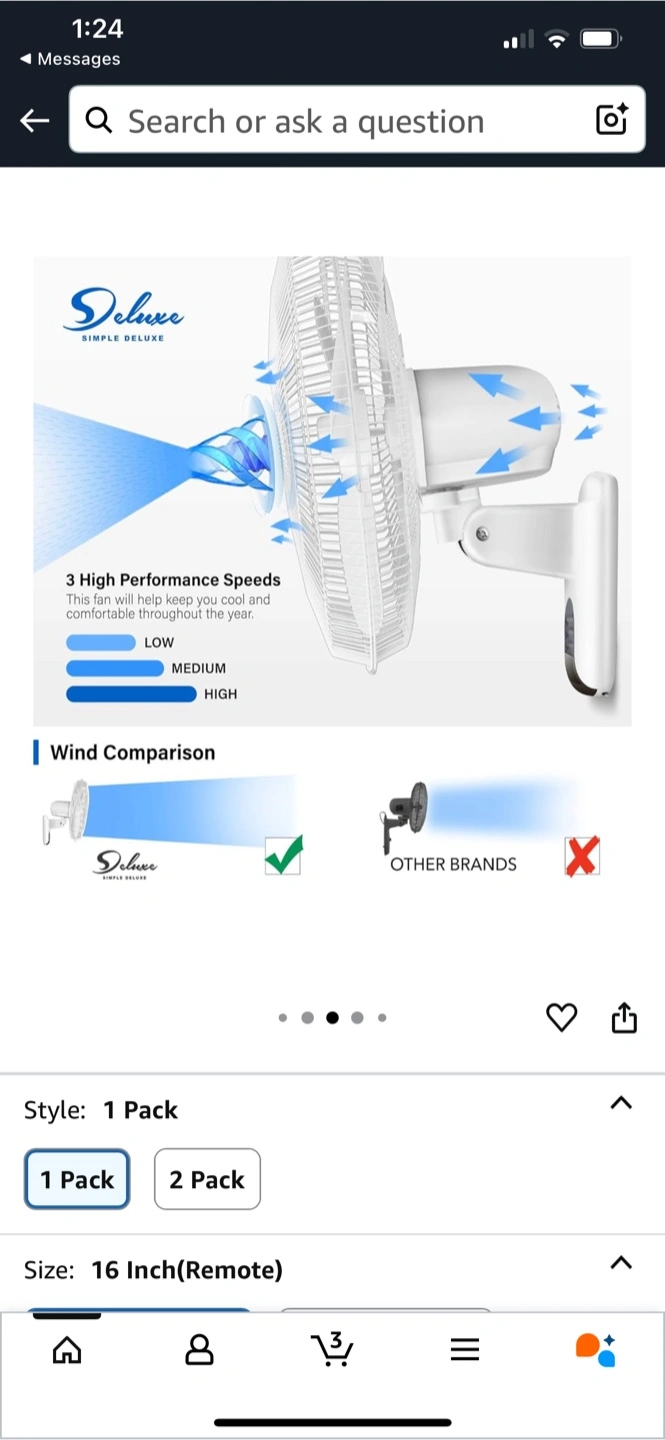Add product to wish list with heart icon

point(562,1018)
